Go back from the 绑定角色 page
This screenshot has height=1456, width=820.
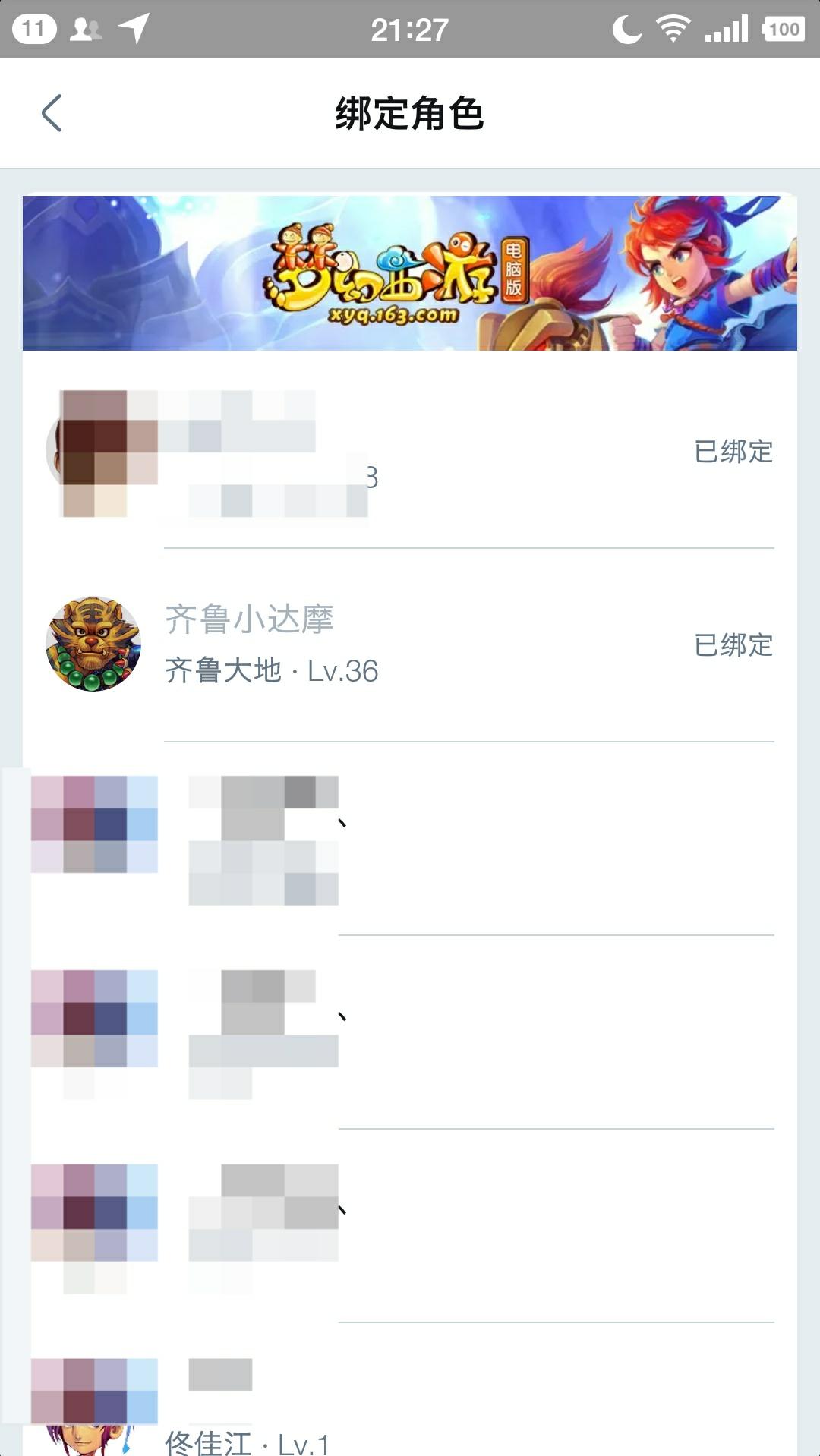52,114
